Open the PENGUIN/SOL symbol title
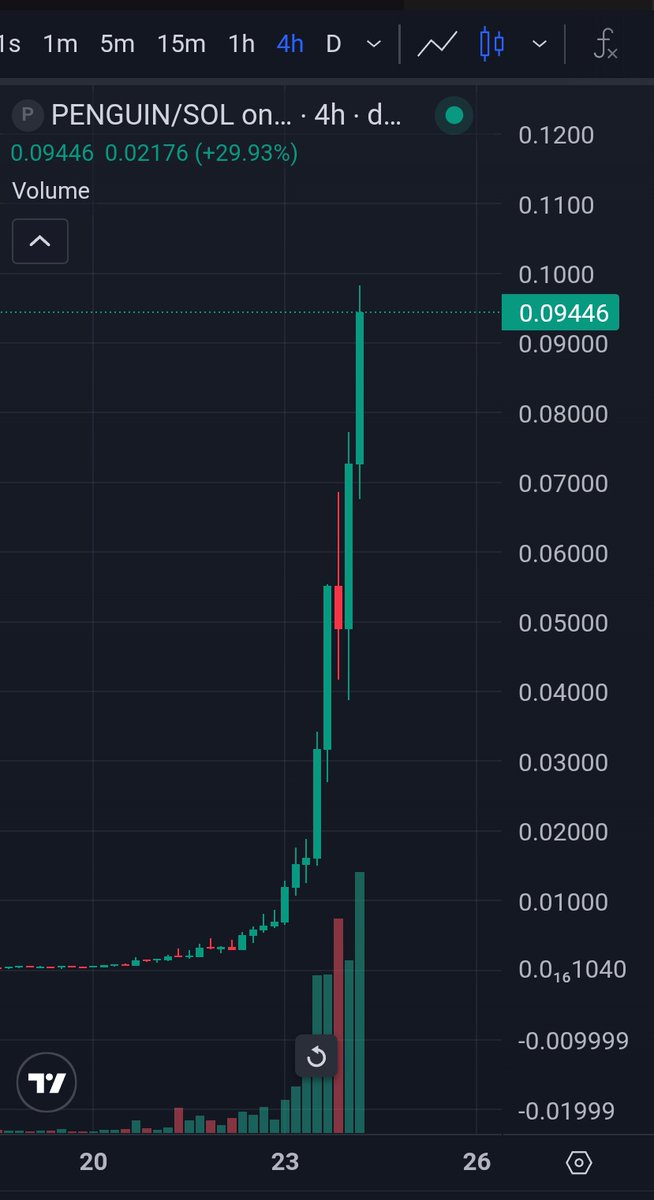Image resolution: width=654 pixels, height=1200 pixels. click(x=170, y=115)
